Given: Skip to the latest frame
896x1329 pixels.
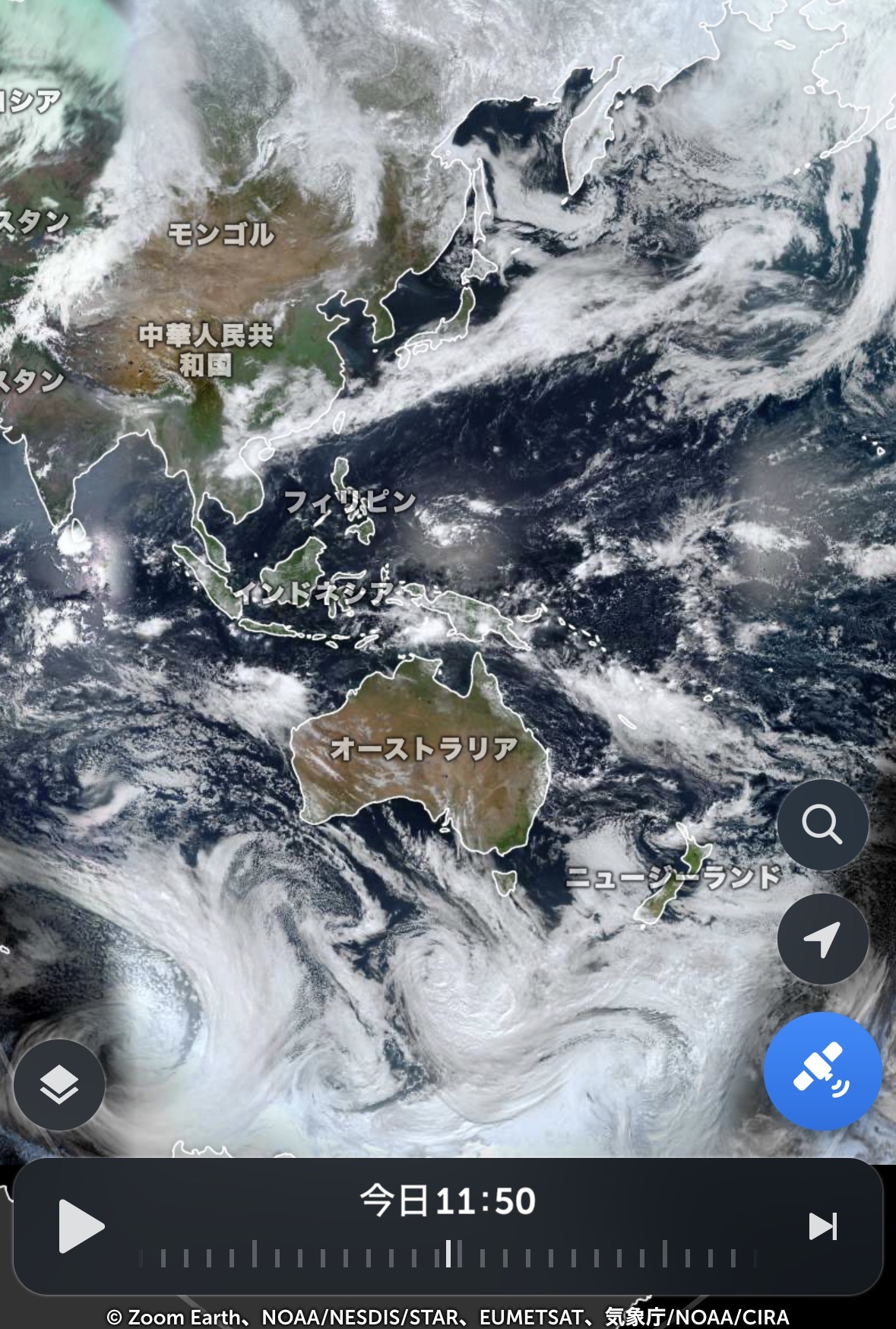Looking at the screenshot, I should (x=822, y=1226).
